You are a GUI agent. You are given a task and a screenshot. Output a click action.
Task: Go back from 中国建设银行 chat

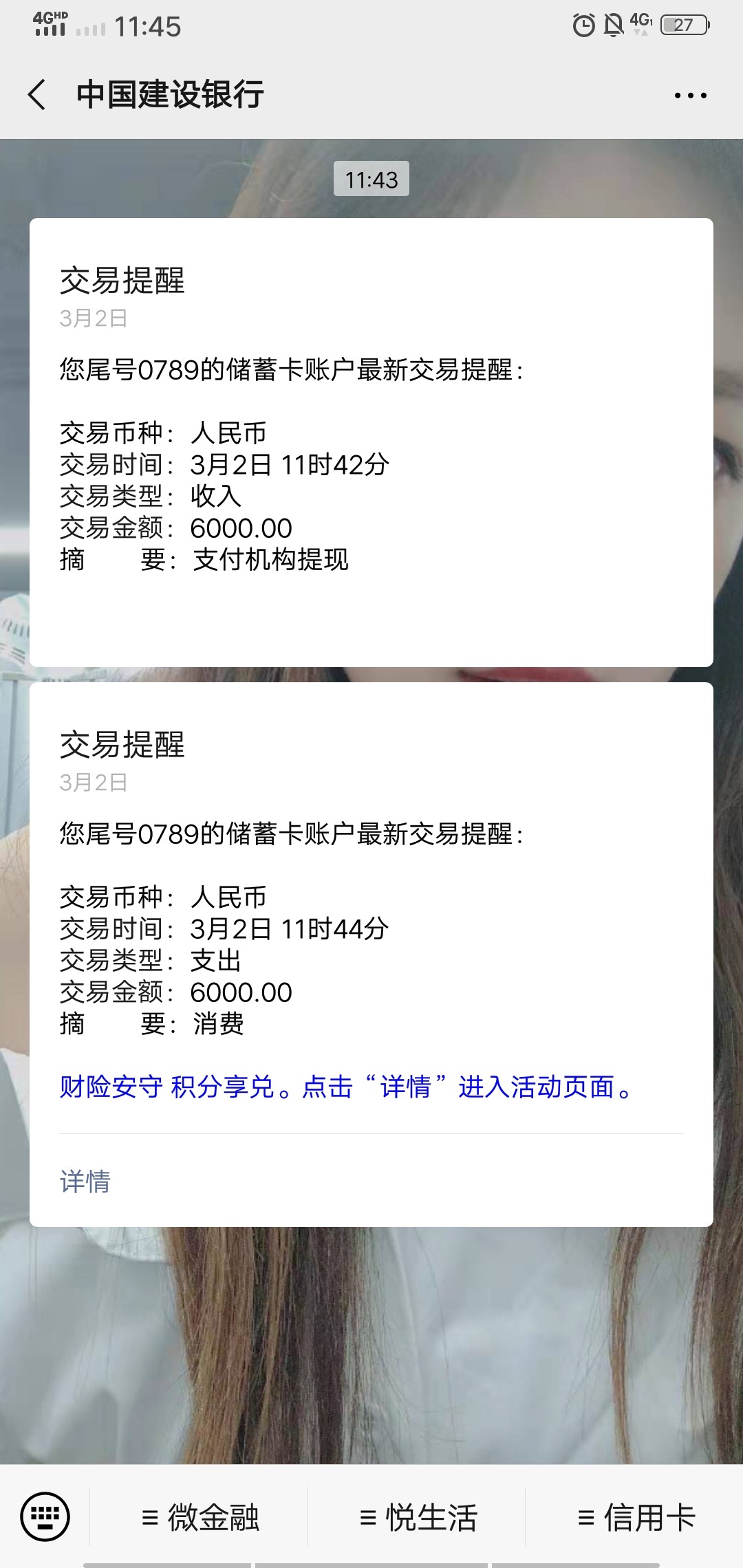click(37, 94)
